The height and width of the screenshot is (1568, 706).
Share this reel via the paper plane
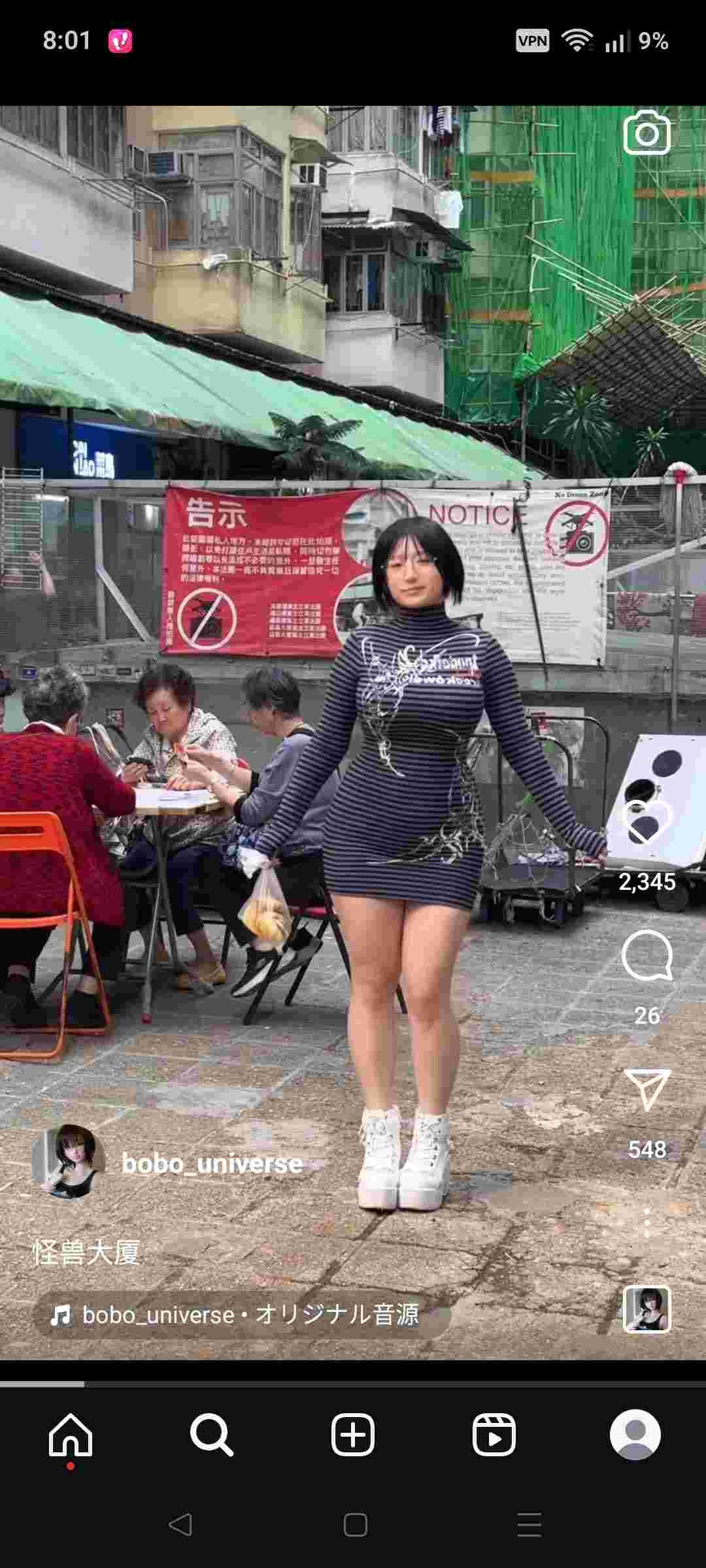click(647, 1089)
